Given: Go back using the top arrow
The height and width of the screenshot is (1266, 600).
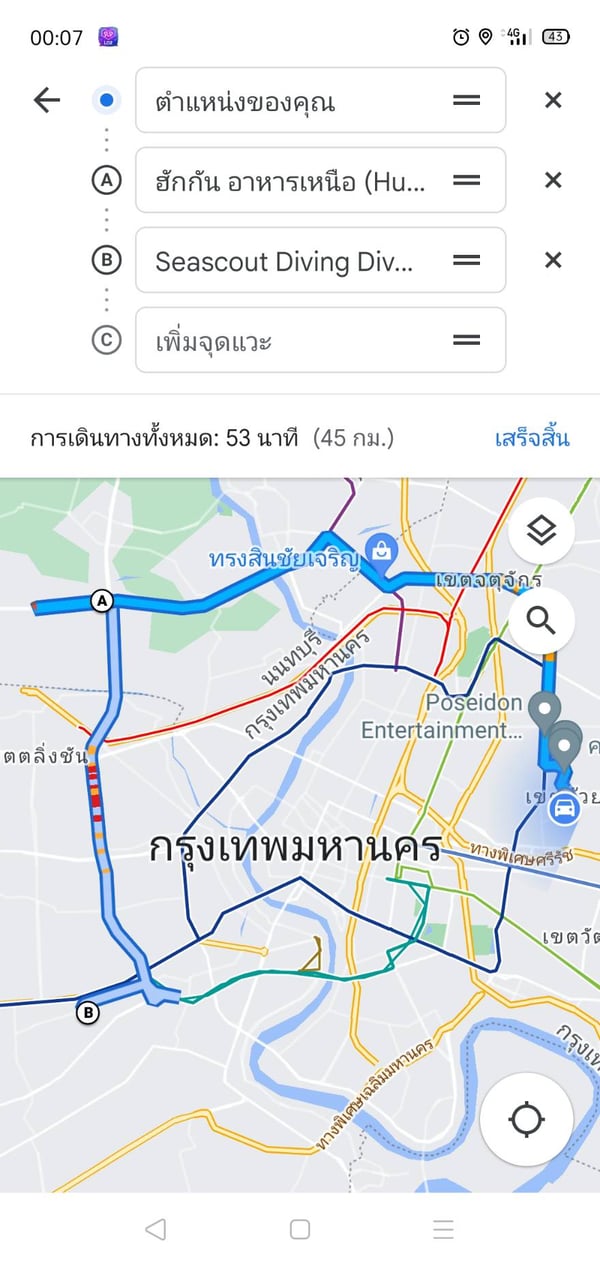Looking at the screenshot, I should coord(47,100).
